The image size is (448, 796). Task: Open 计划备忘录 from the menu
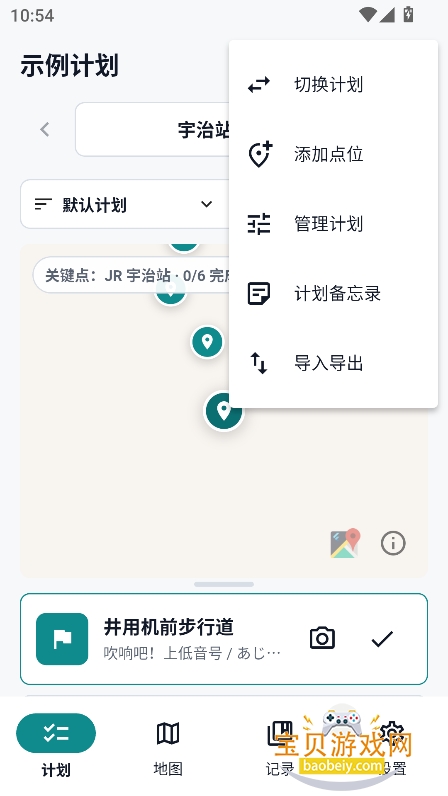tap(333, 293)
